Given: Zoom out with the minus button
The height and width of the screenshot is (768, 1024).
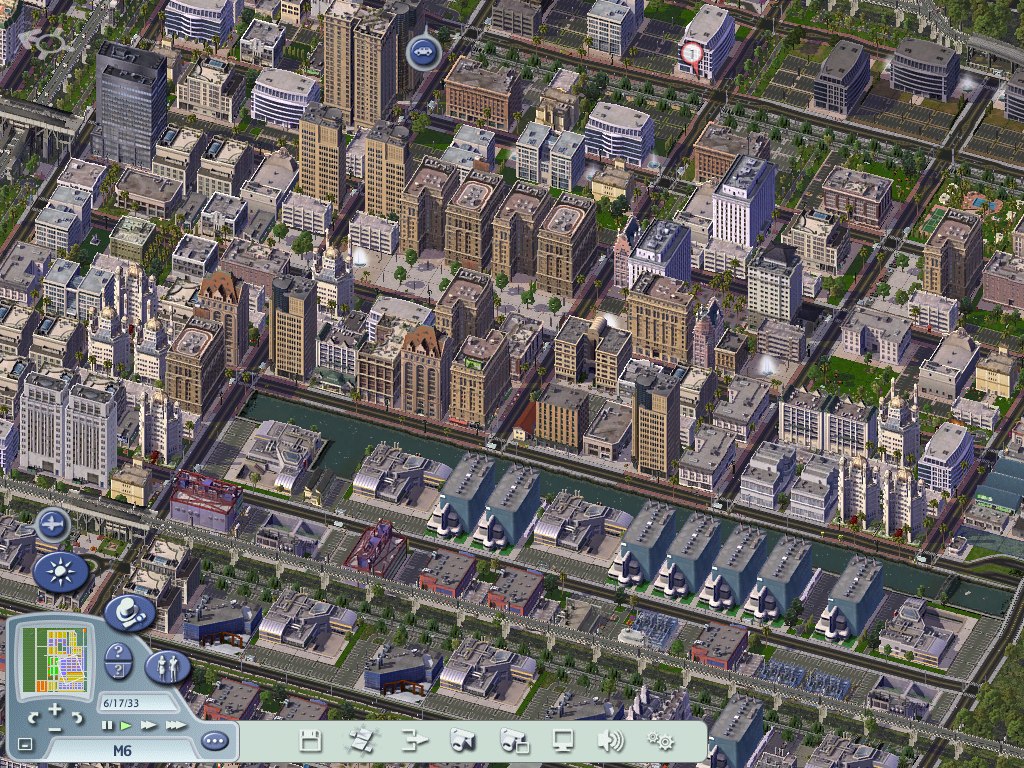Looking at the screenshot, I should pos(55,727).
